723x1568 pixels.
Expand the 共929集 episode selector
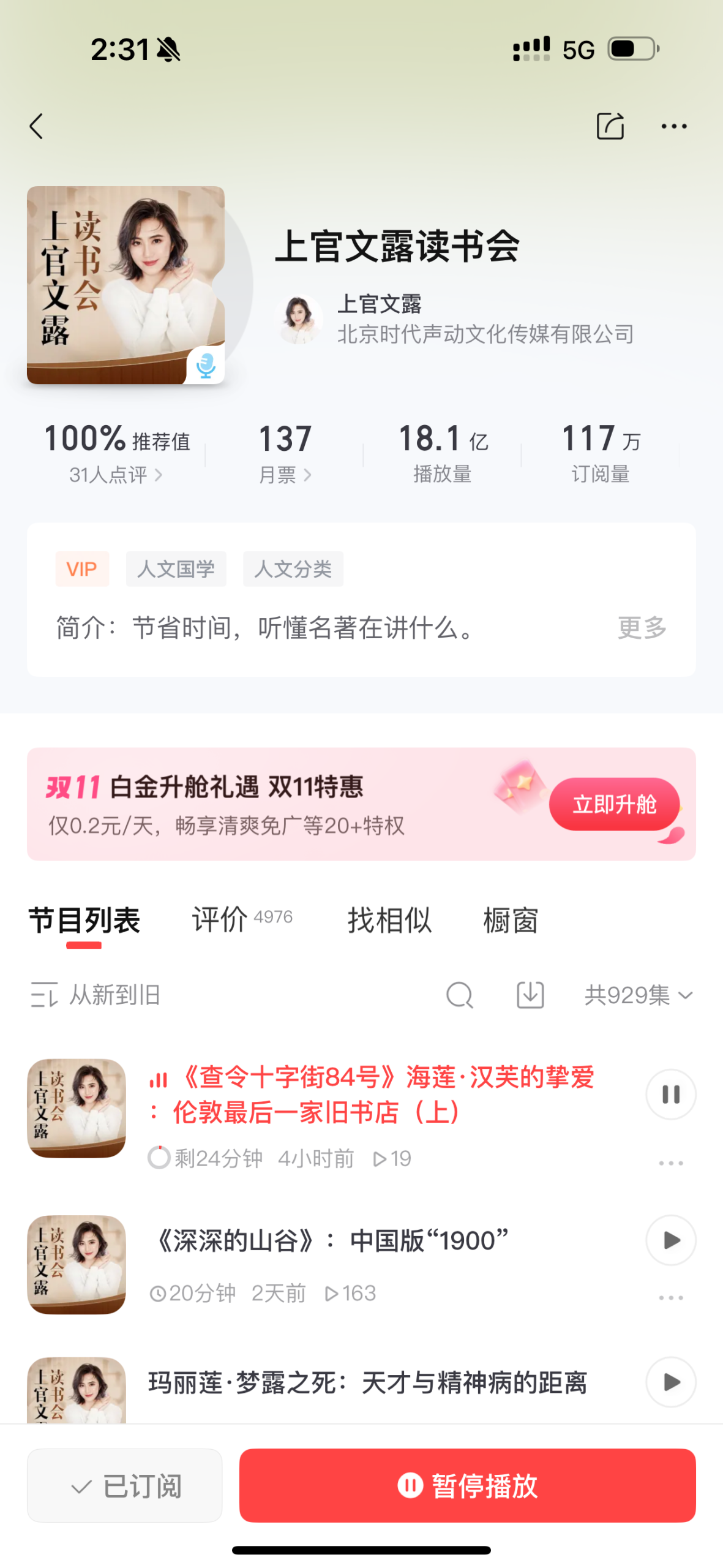[x=638, y=995]
